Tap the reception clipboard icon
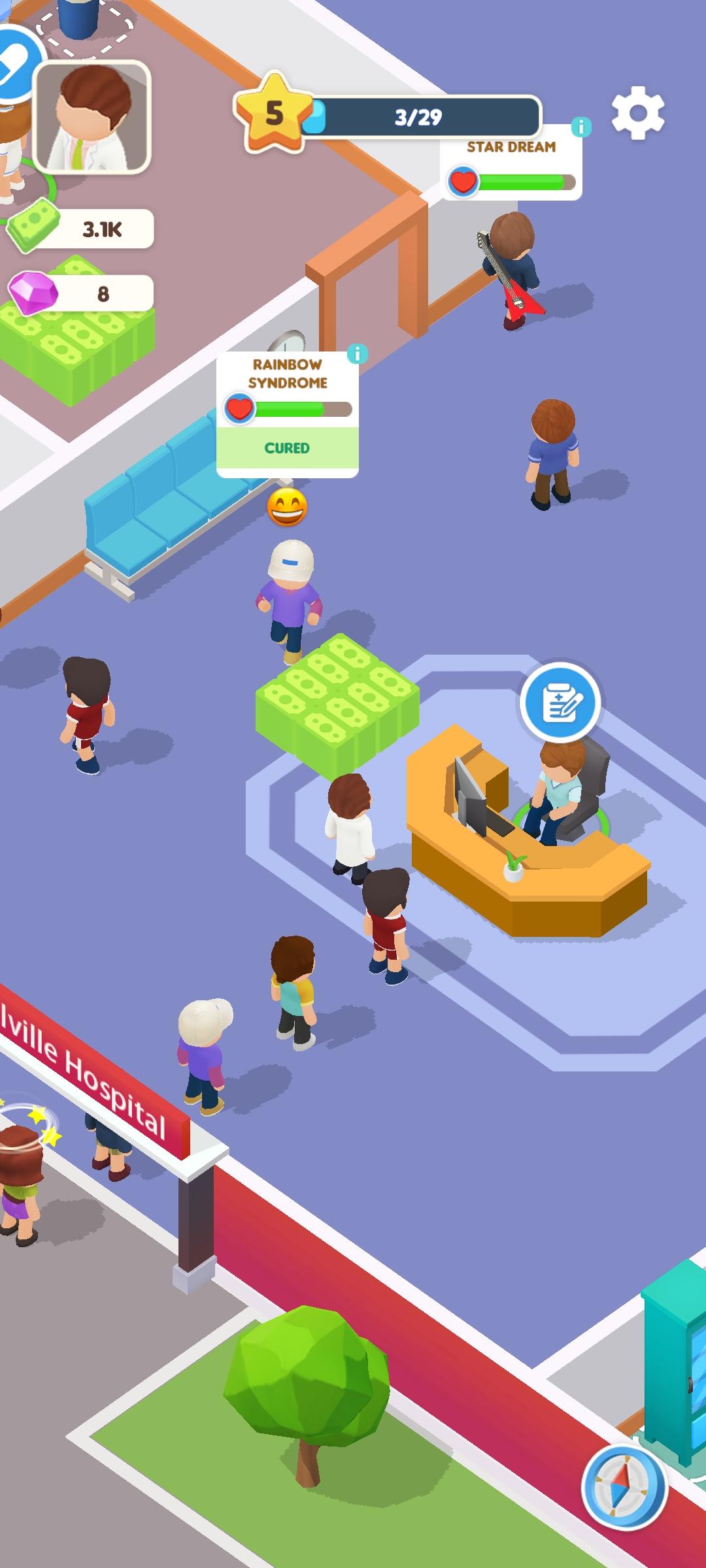Screen dimensions: 706x1568 point(560,702)
